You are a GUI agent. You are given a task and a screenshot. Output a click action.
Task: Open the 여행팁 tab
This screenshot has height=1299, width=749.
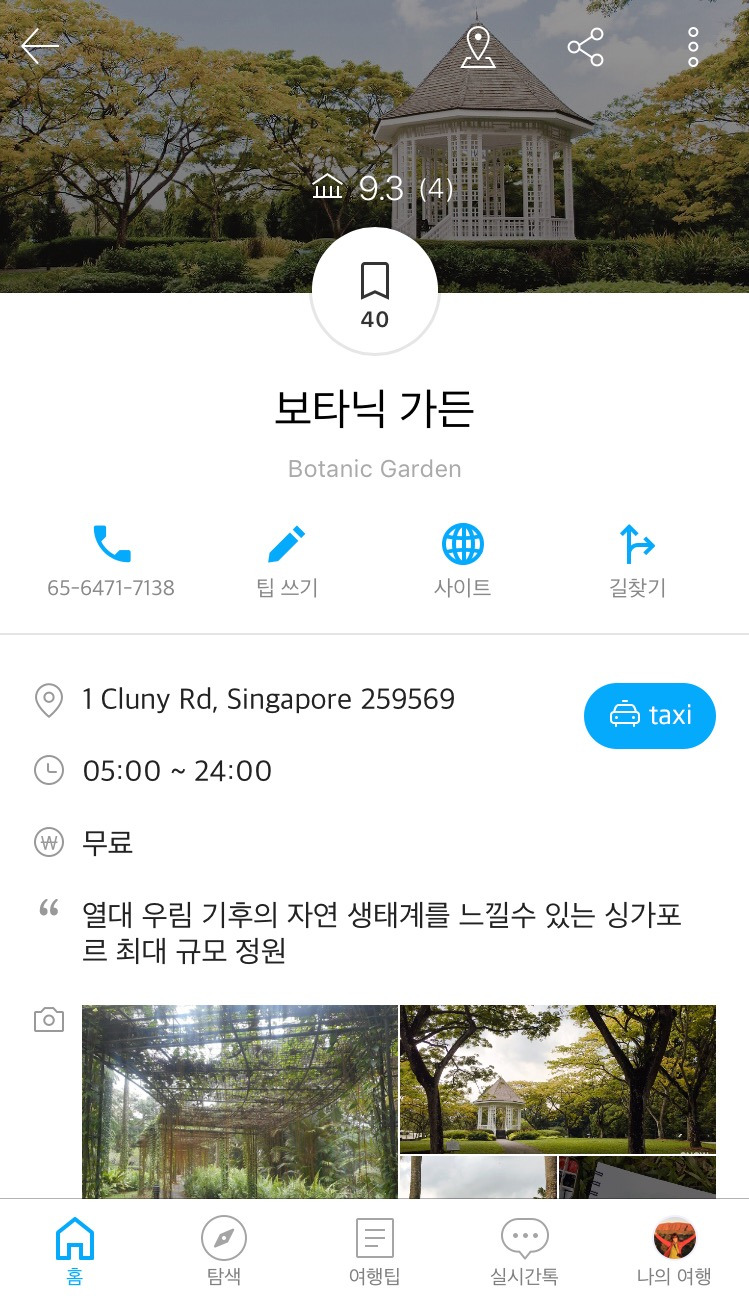[375, 1251]
